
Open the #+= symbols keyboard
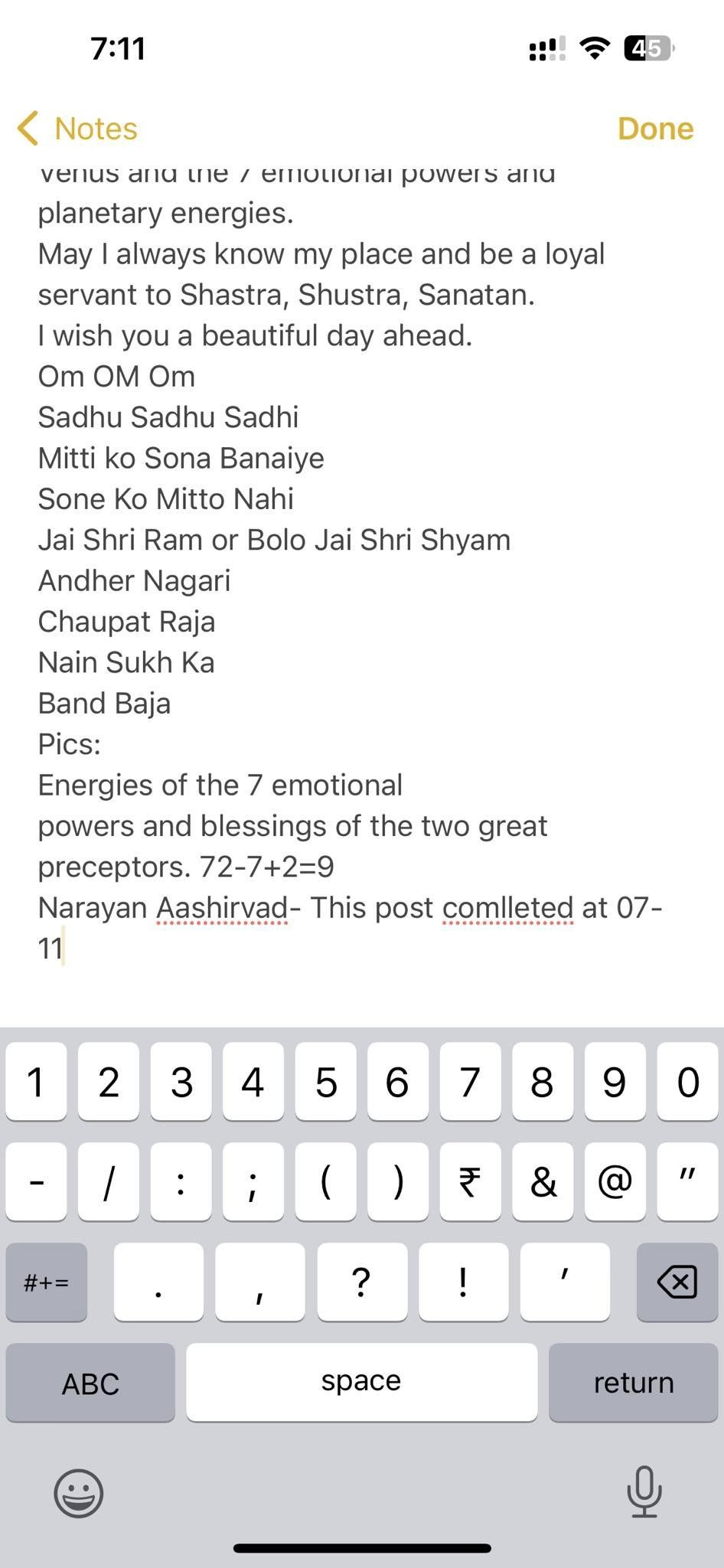(x=47, y=1282)
